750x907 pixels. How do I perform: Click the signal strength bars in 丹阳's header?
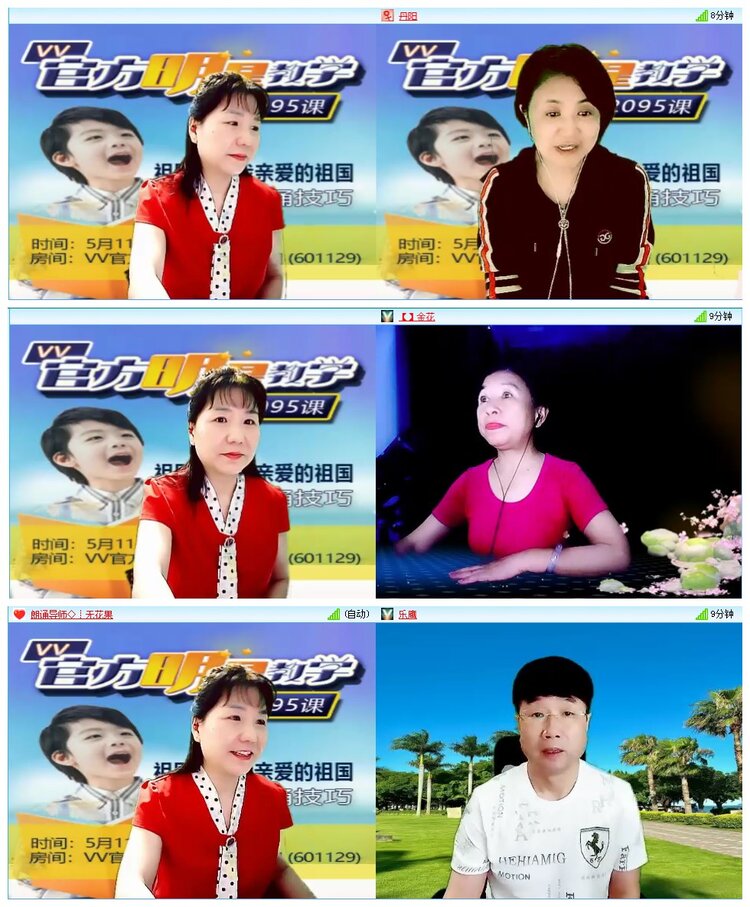point(701,9)
